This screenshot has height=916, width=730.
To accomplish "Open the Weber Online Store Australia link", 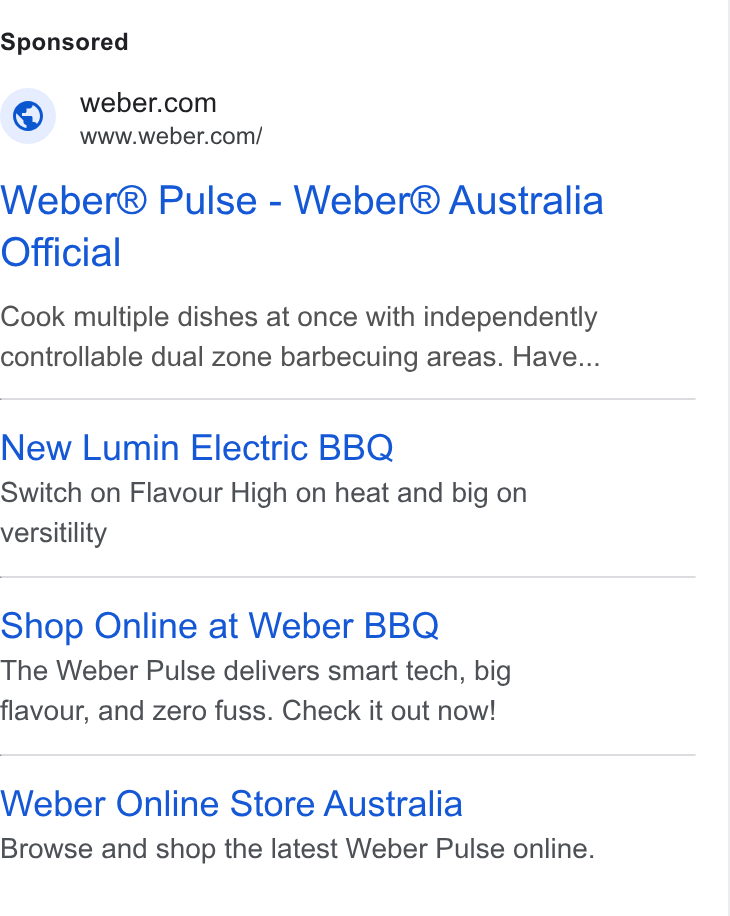I will click(231, 804).
